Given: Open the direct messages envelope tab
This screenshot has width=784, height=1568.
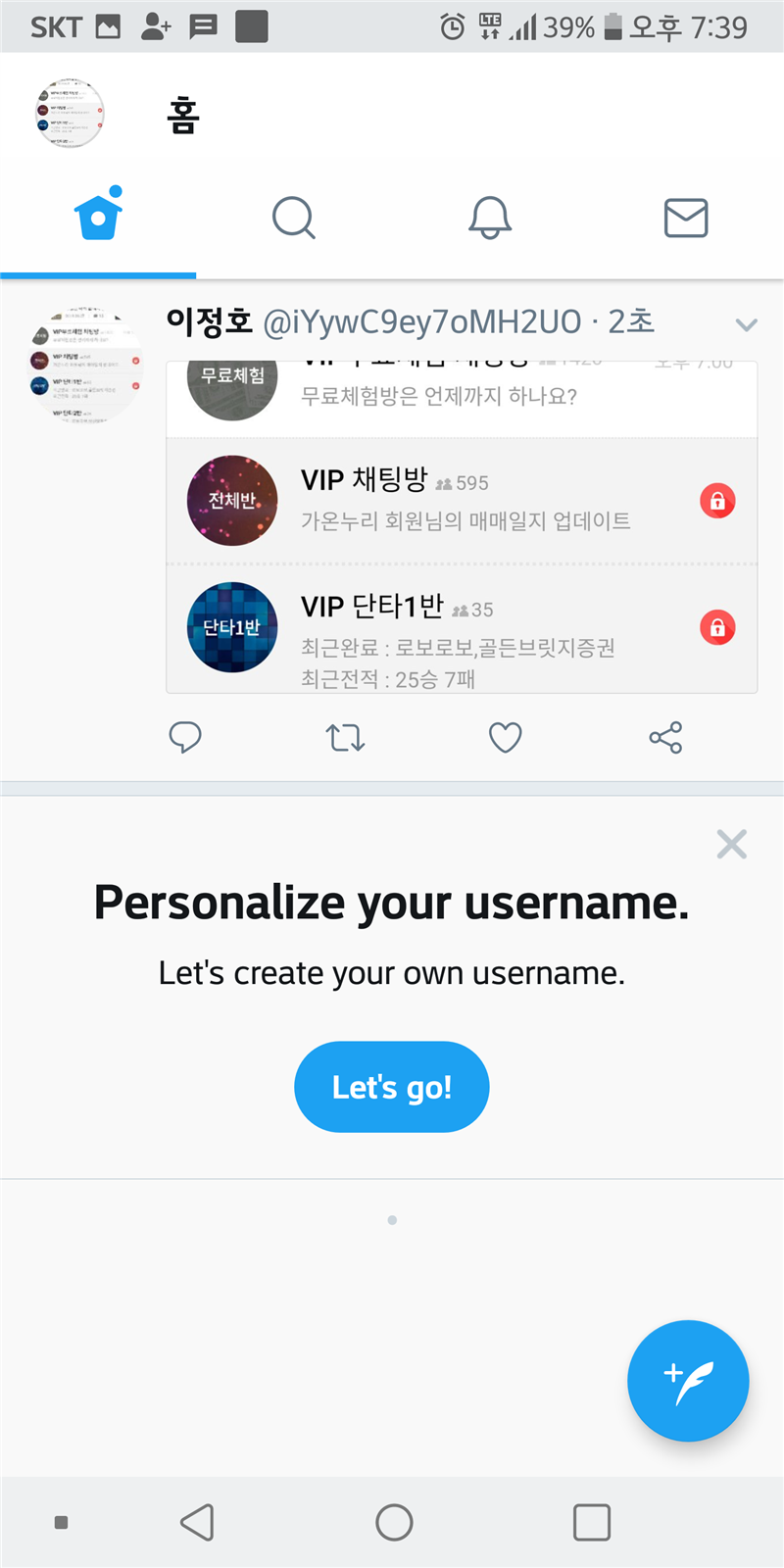Looking at the screenshot, I should coord(686,217).
